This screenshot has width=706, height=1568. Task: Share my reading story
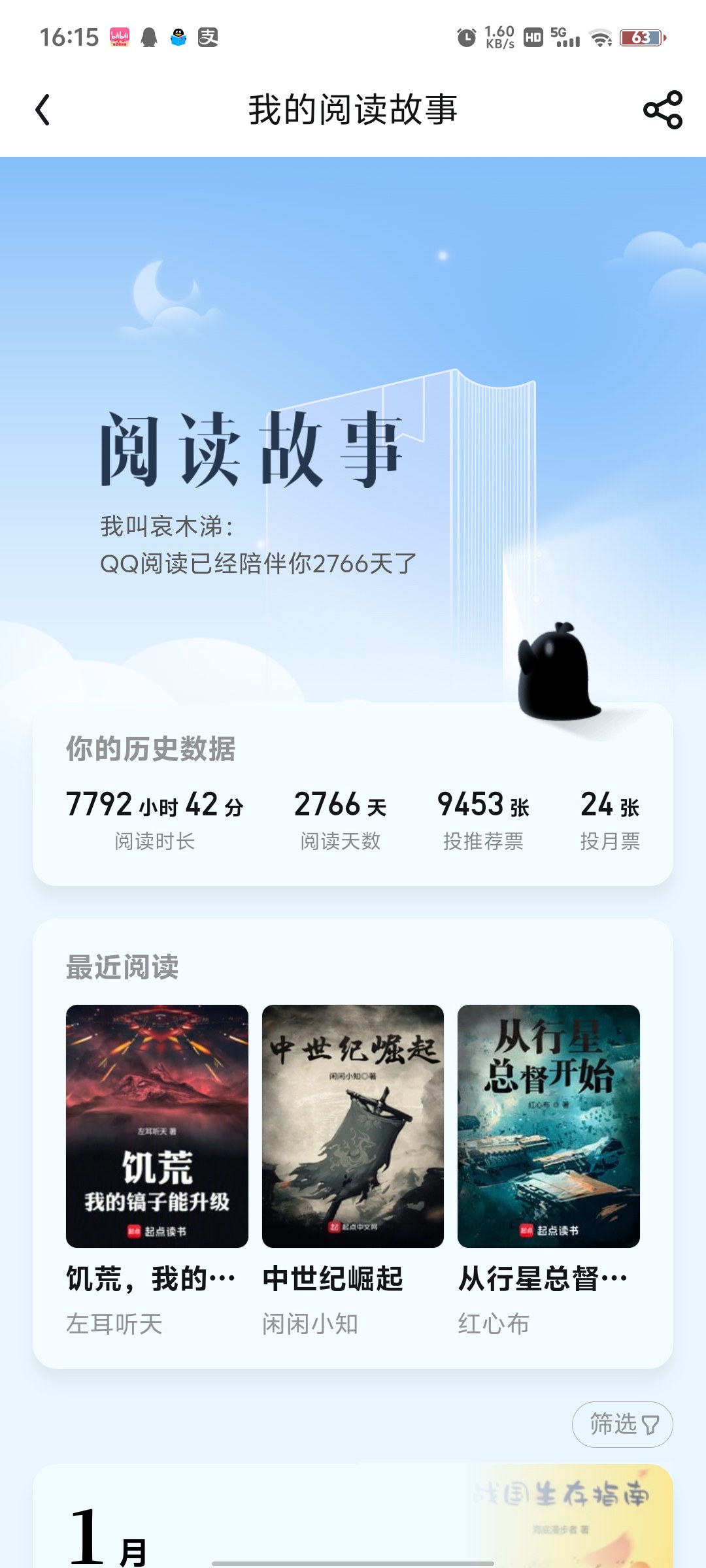tap(662, 110)
